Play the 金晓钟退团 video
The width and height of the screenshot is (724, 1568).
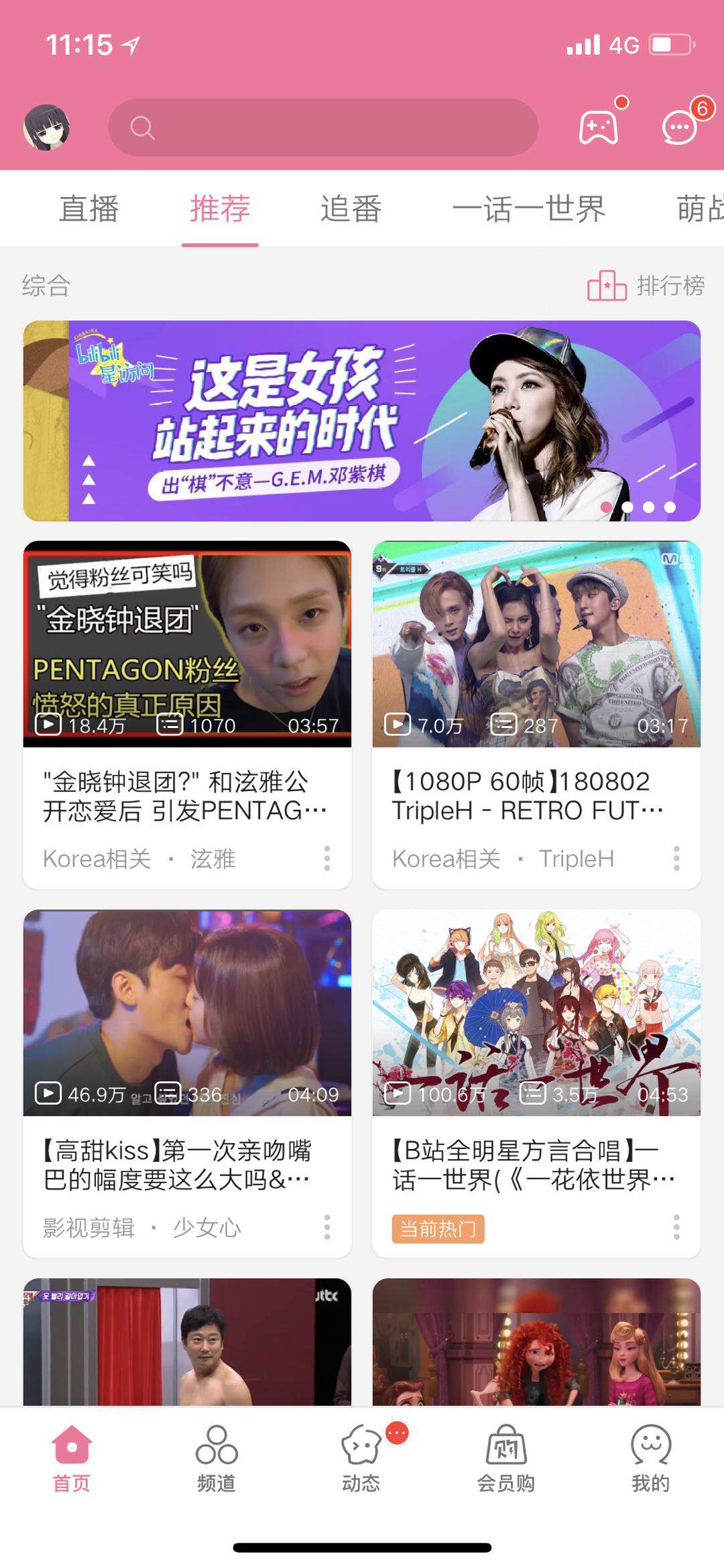[x=187, y=644]
